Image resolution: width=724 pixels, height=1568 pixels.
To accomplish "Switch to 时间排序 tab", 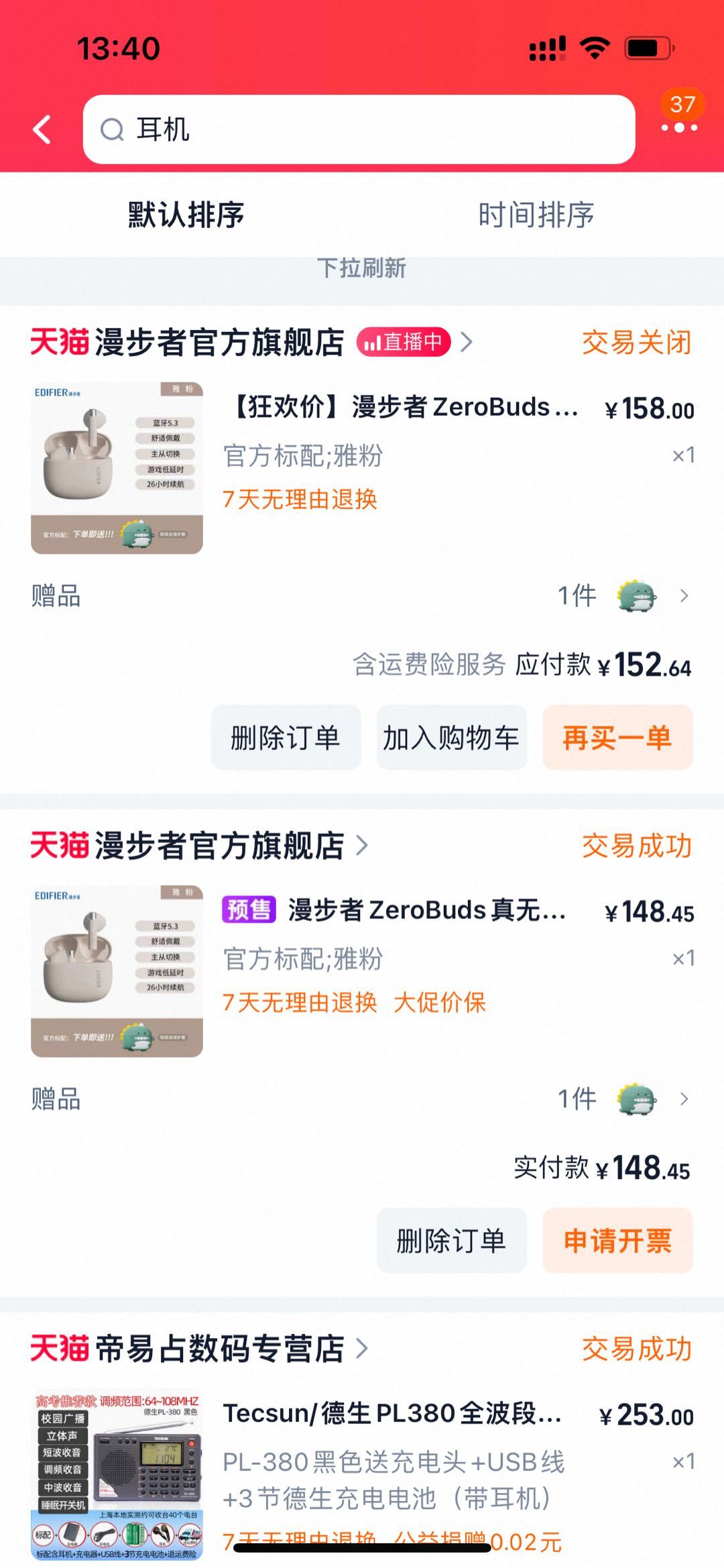I will [x=536, y=215].
